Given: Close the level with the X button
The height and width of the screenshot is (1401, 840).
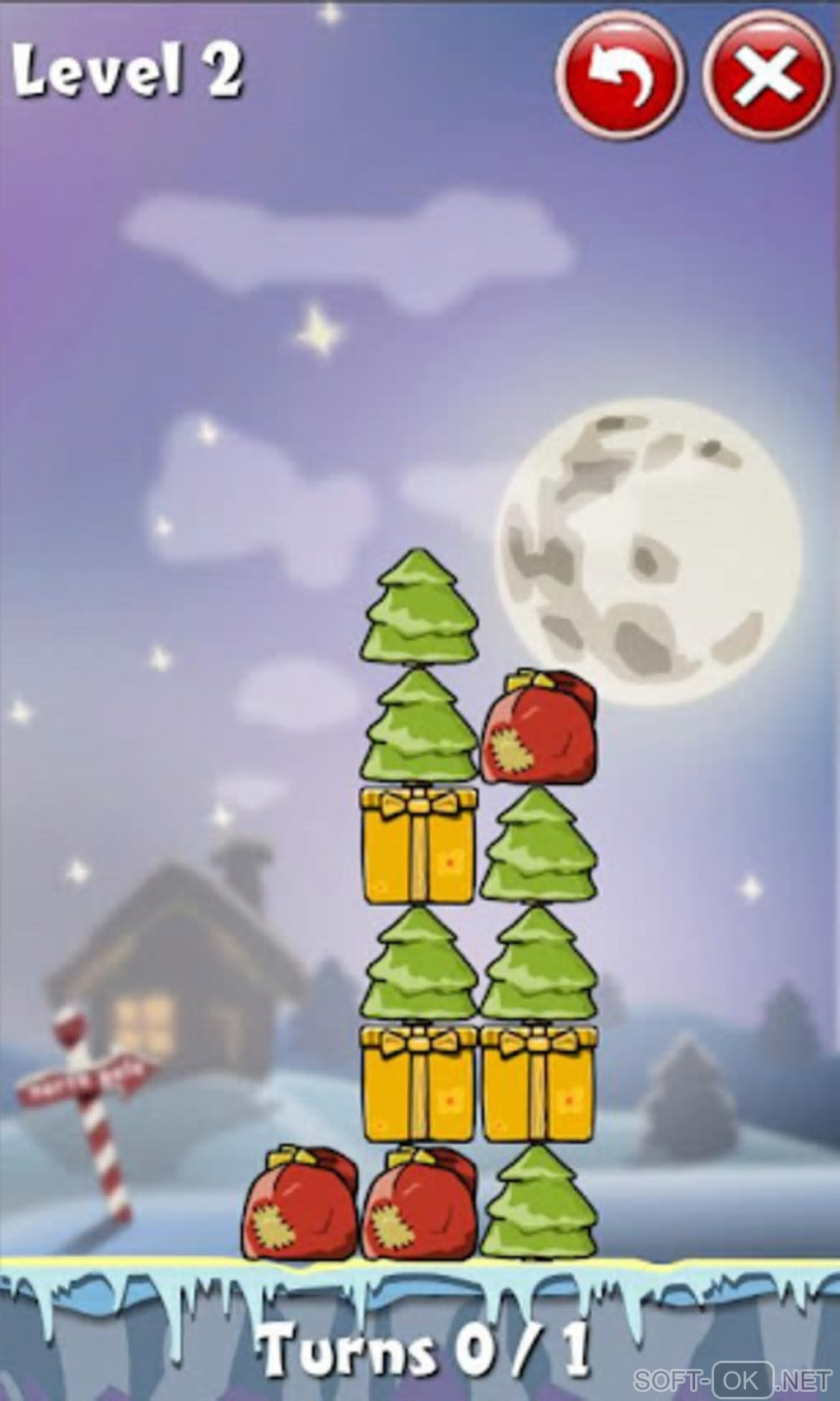Looking at the screenshot, I should (767, 76).
